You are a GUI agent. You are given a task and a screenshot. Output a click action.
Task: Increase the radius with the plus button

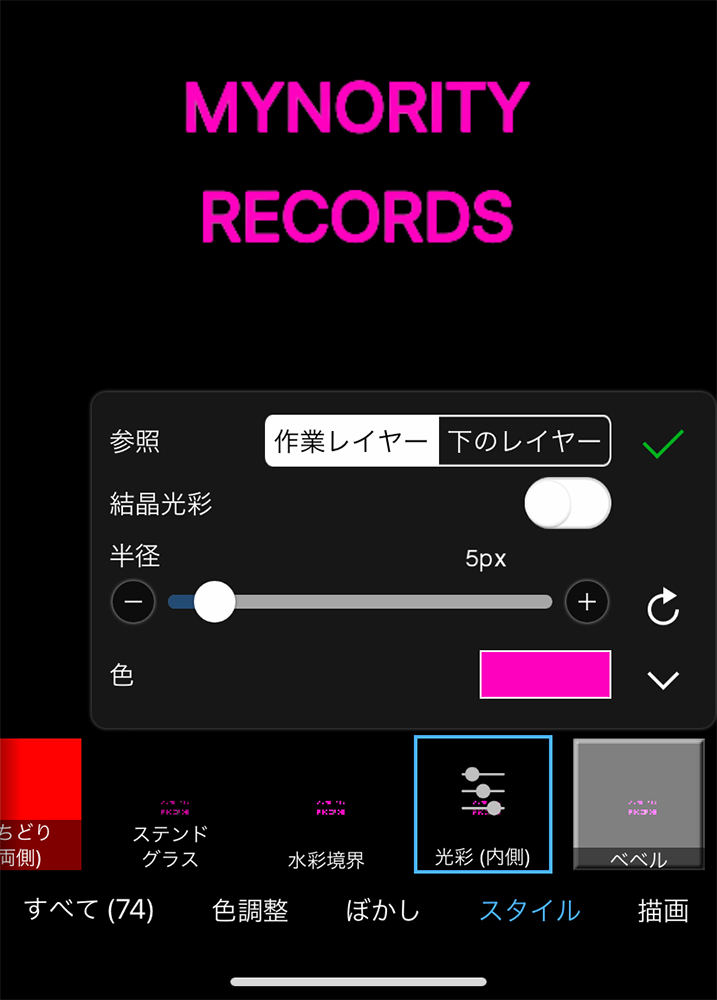tap(587, 602)
